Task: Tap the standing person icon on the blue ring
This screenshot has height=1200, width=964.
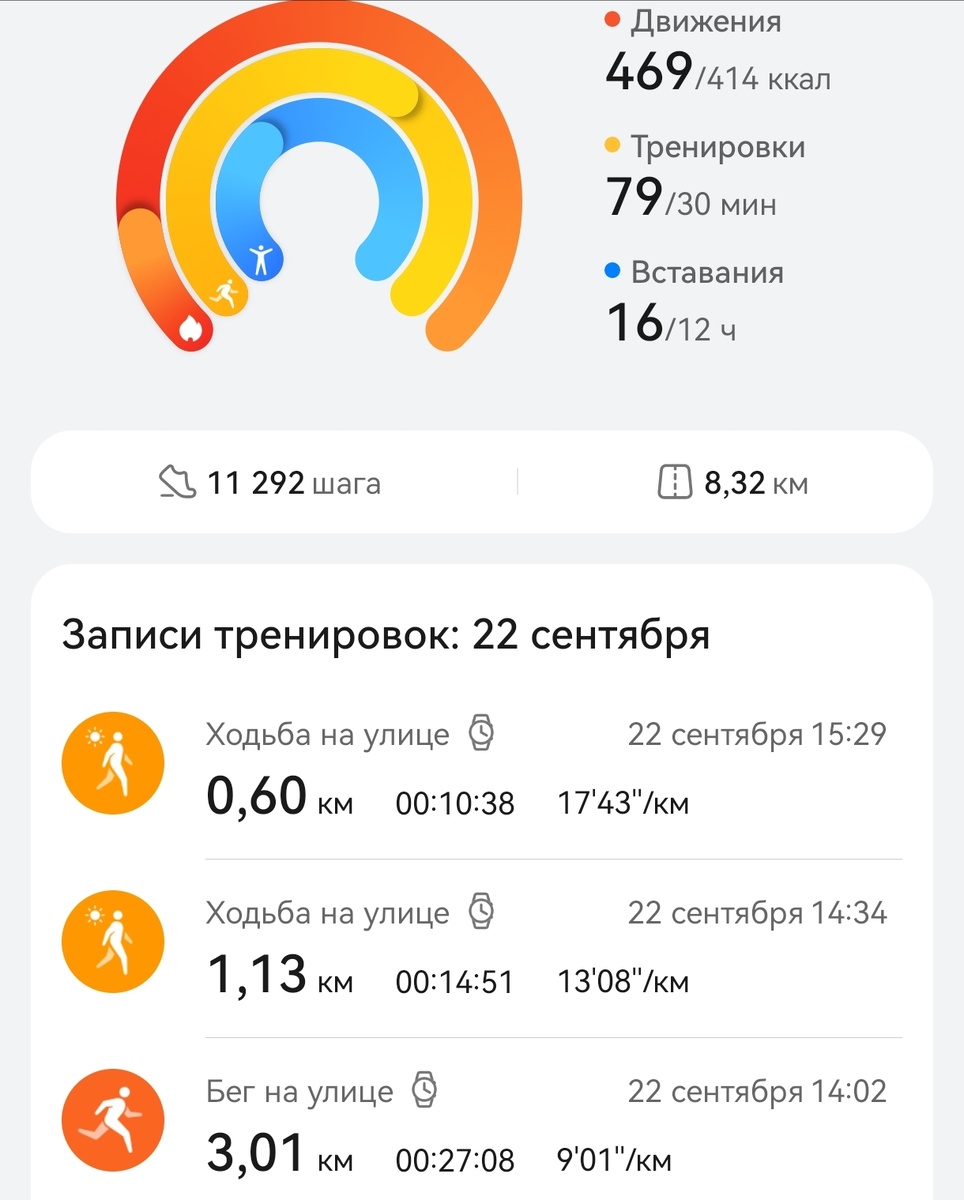Action: (262, 262)
